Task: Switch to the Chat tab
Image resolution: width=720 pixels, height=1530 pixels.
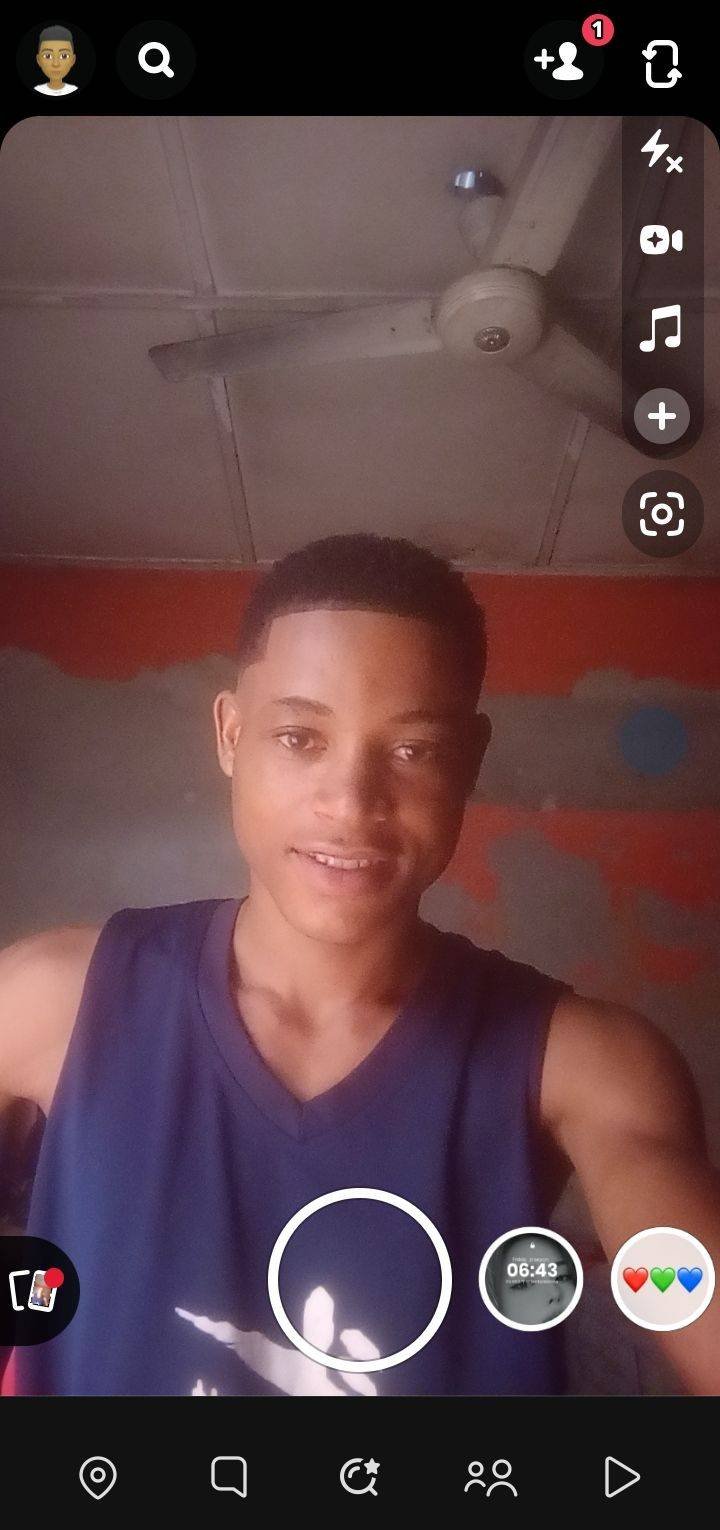Action: coord(229,1476)
